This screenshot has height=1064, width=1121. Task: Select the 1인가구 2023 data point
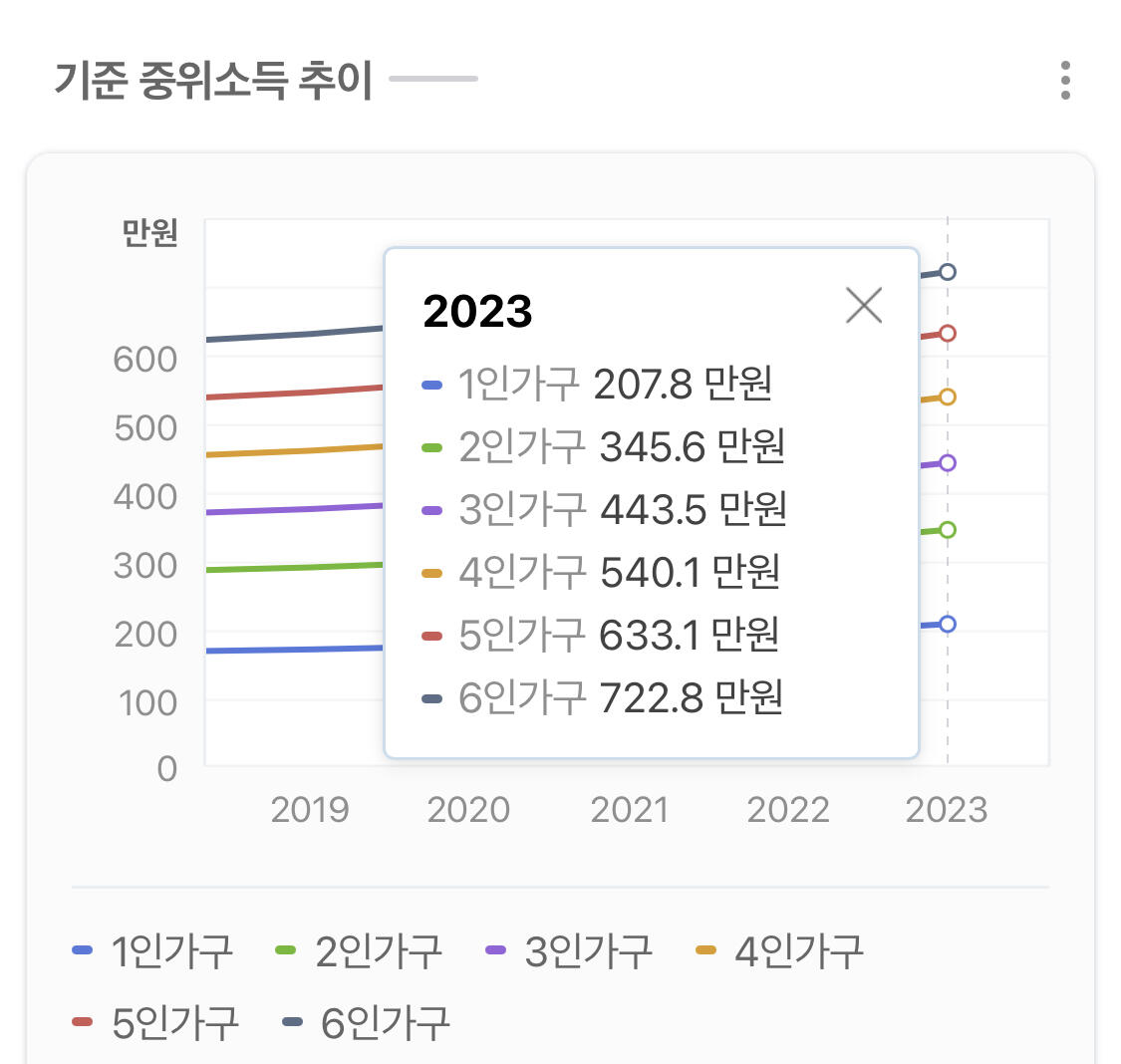pos(948,624)
